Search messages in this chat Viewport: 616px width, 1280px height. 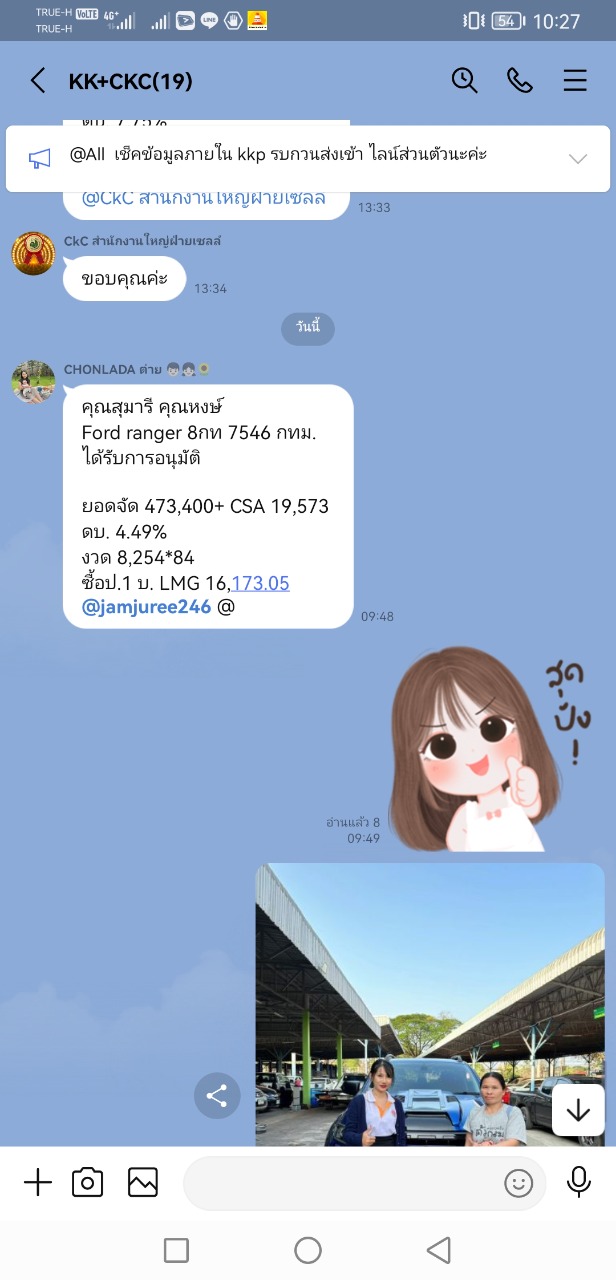coord(464,81)
